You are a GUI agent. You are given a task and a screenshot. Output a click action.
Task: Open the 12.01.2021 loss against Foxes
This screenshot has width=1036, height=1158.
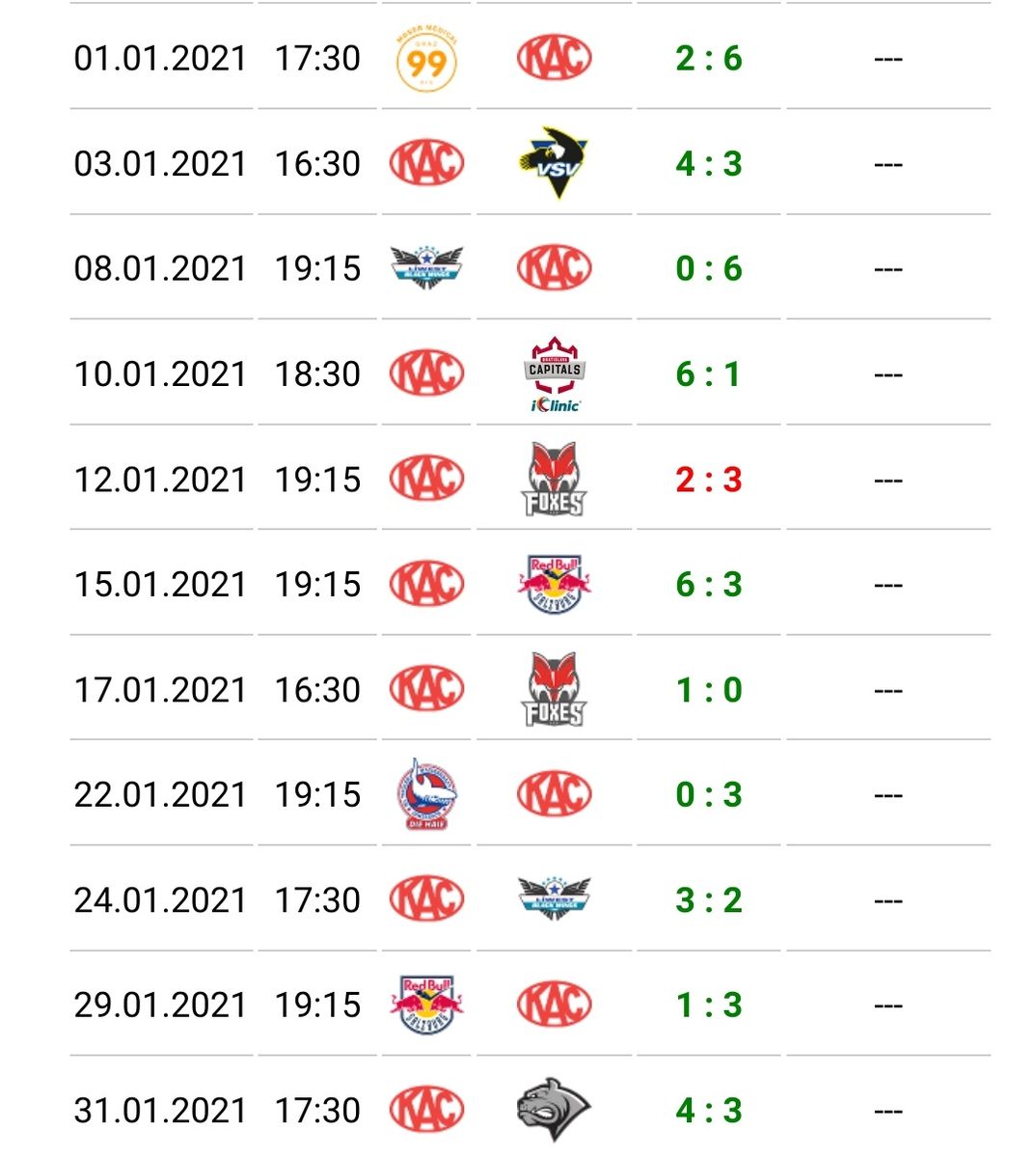tap(708, 480)
